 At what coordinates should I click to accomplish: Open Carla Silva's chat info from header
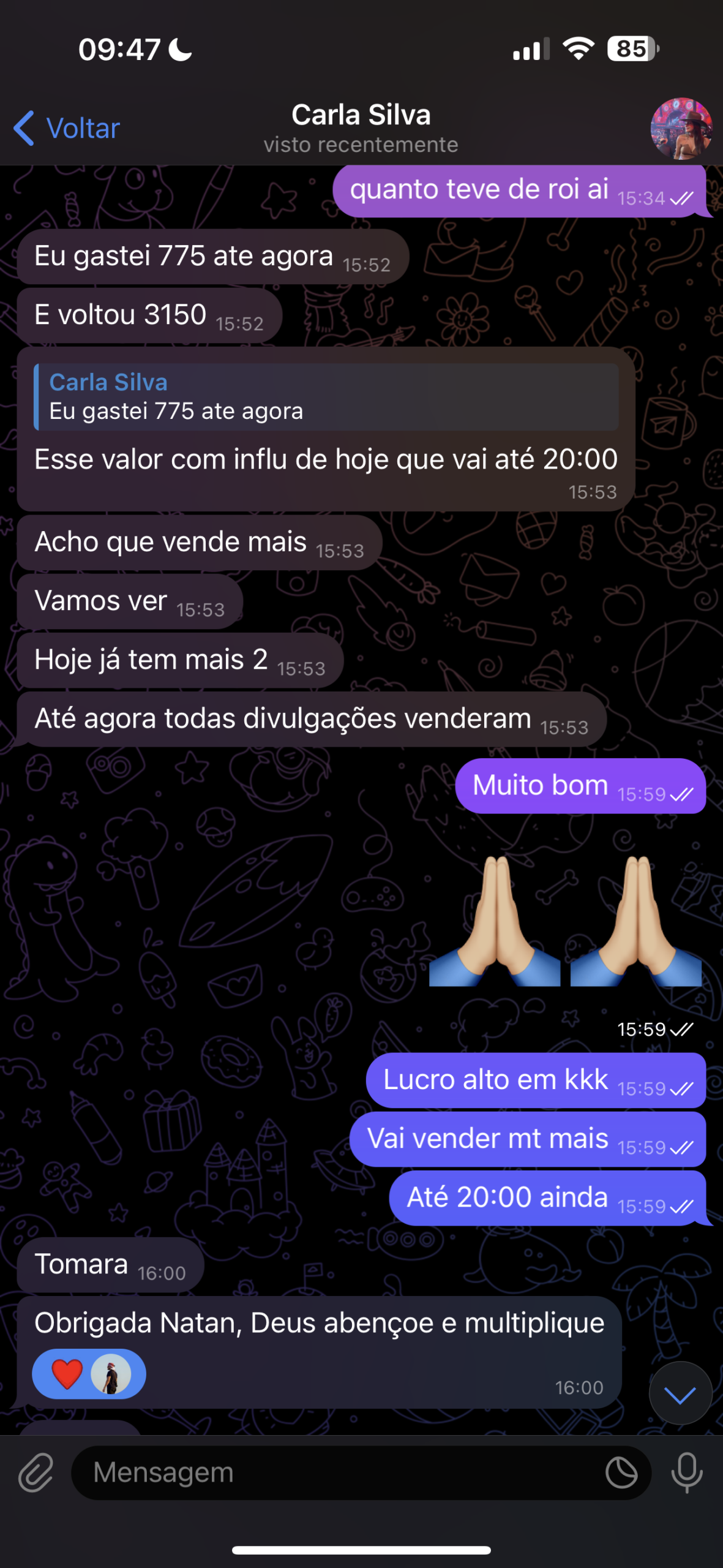coord(361,127)
